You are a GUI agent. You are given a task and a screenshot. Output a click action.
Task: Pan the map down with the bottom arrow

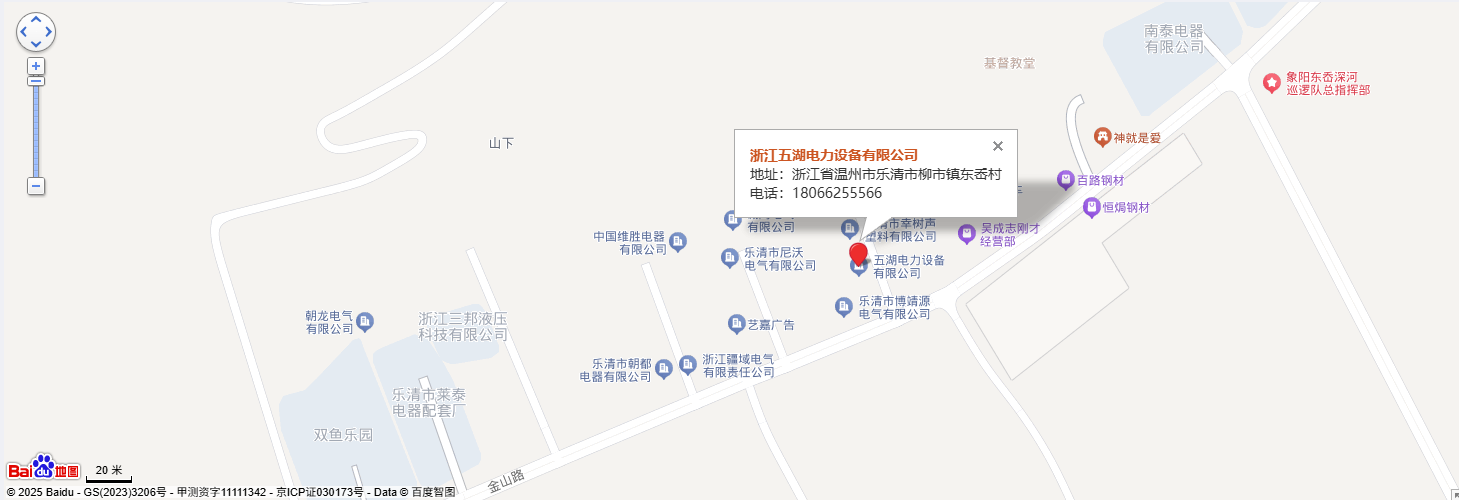click(x=36, y=44)
